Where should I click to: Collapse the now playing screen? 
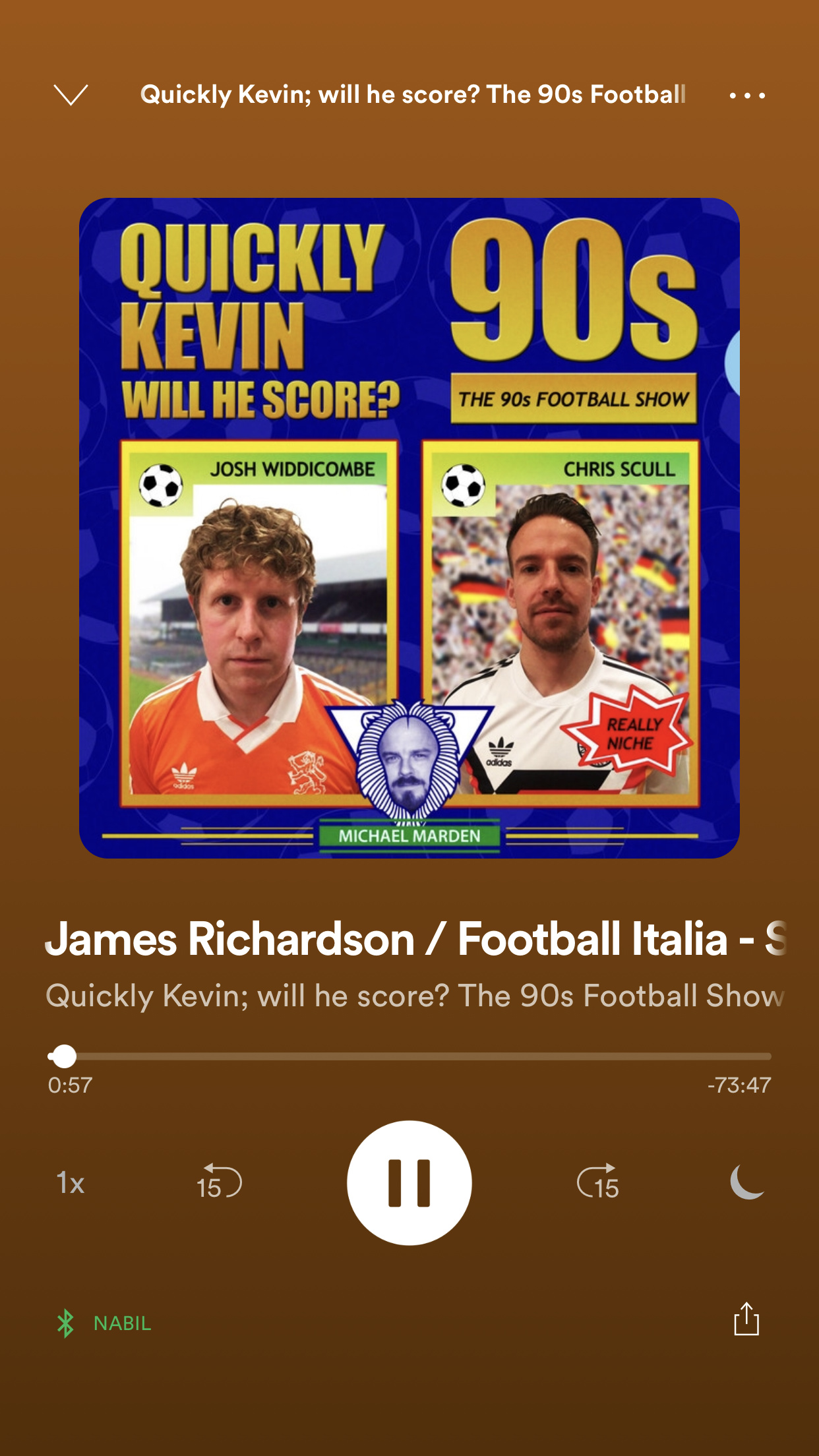click(71, 95)
